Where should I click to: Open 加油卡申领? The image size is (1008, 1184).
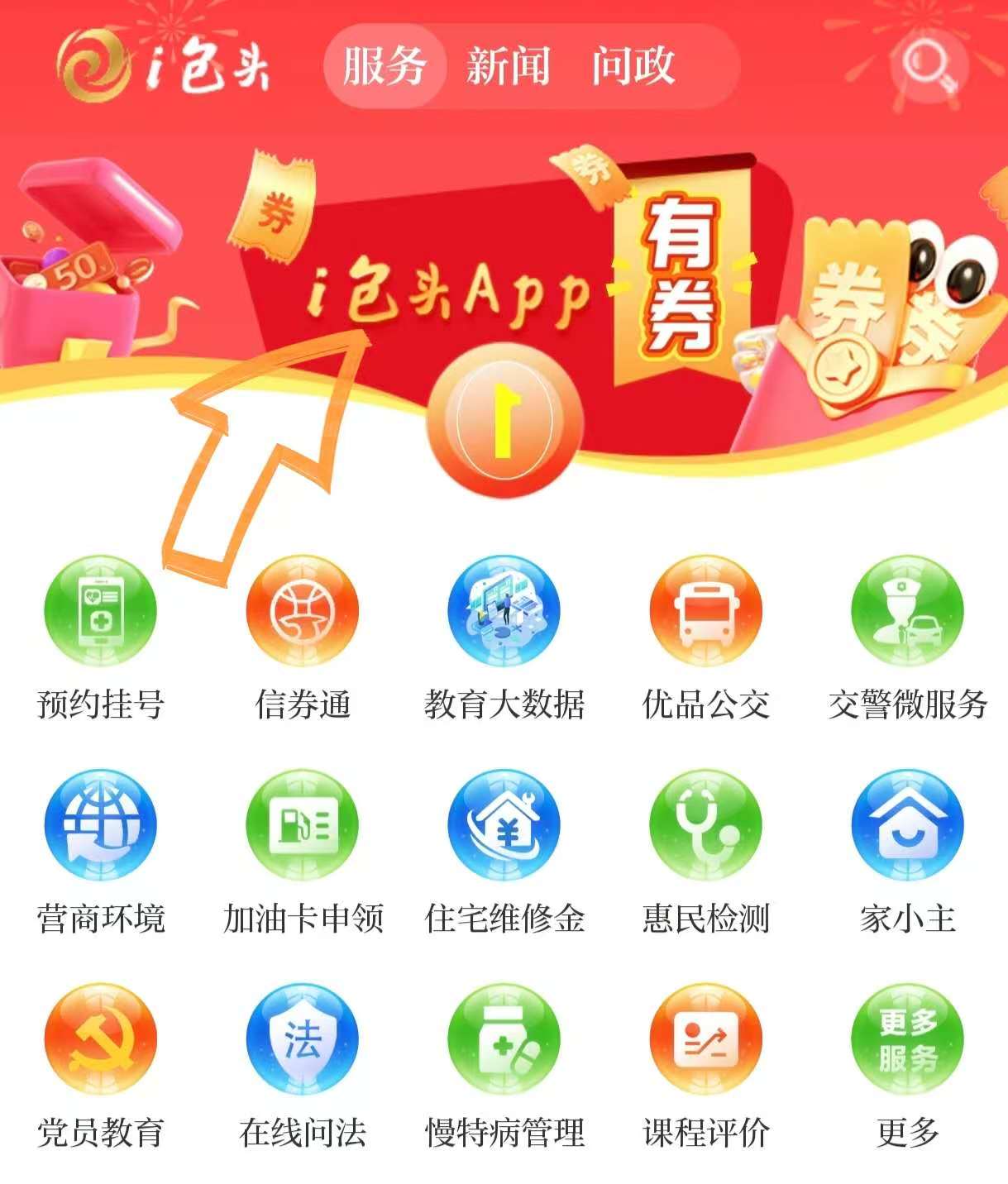[x=303, y=825]
